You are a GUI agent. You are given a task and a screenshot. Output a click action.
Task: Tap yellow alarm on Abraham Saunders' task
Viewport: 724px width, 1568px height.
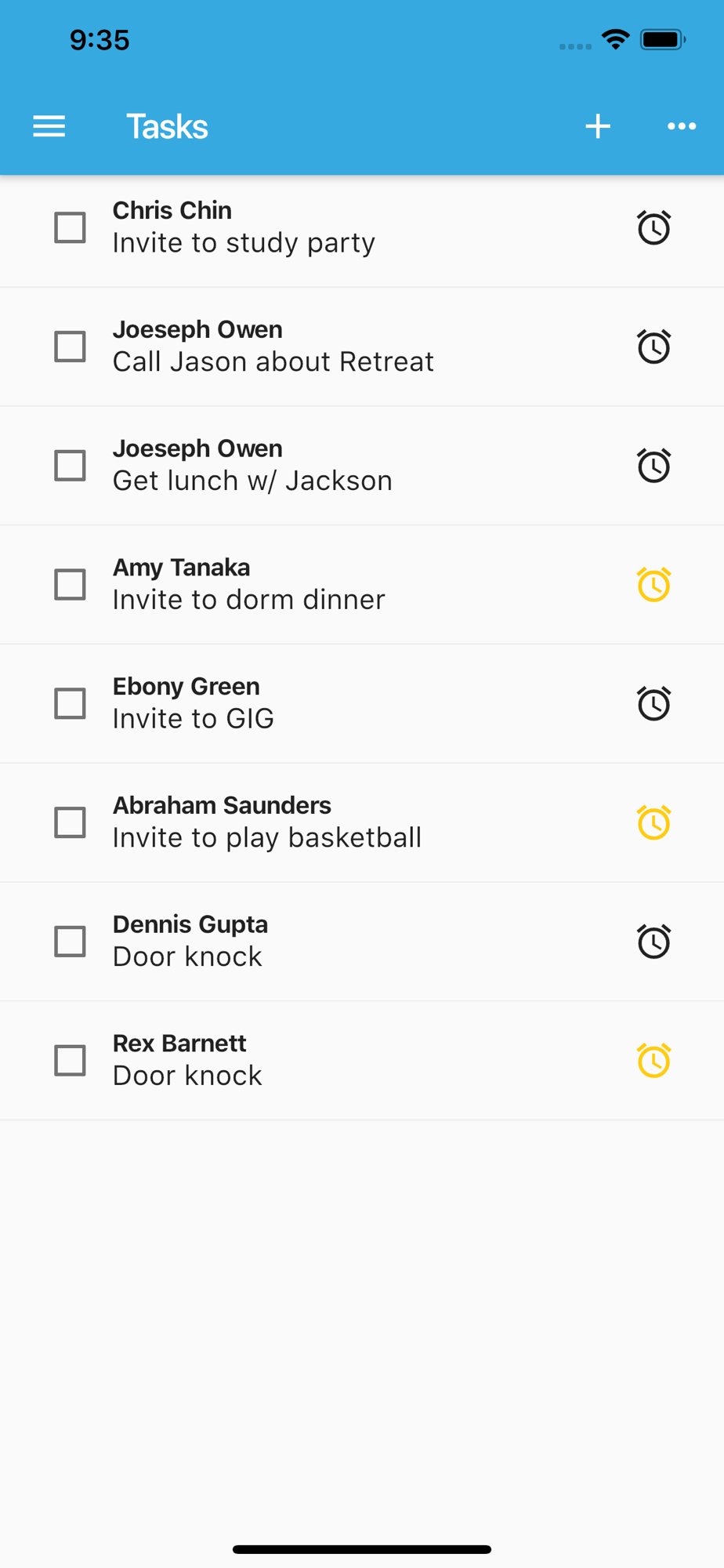(653, 822)
